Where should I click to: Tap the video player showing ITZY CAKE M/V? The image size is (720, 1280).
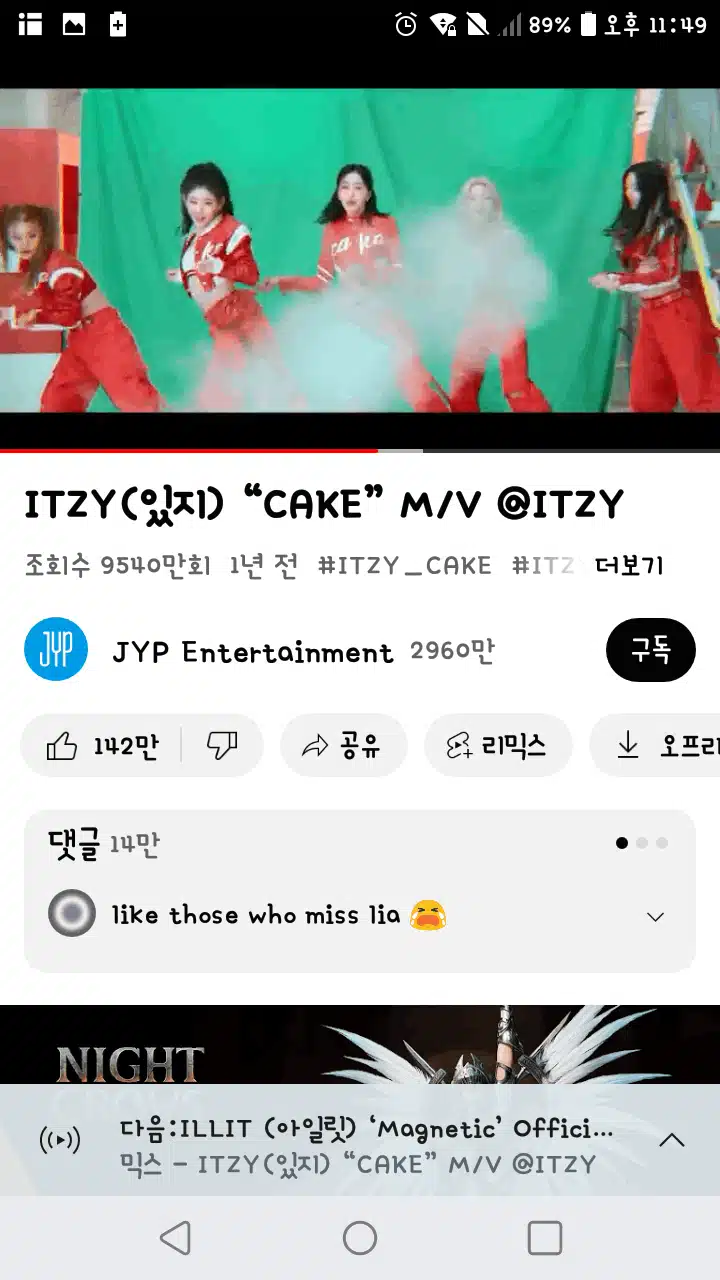click(x=360, y=250)
